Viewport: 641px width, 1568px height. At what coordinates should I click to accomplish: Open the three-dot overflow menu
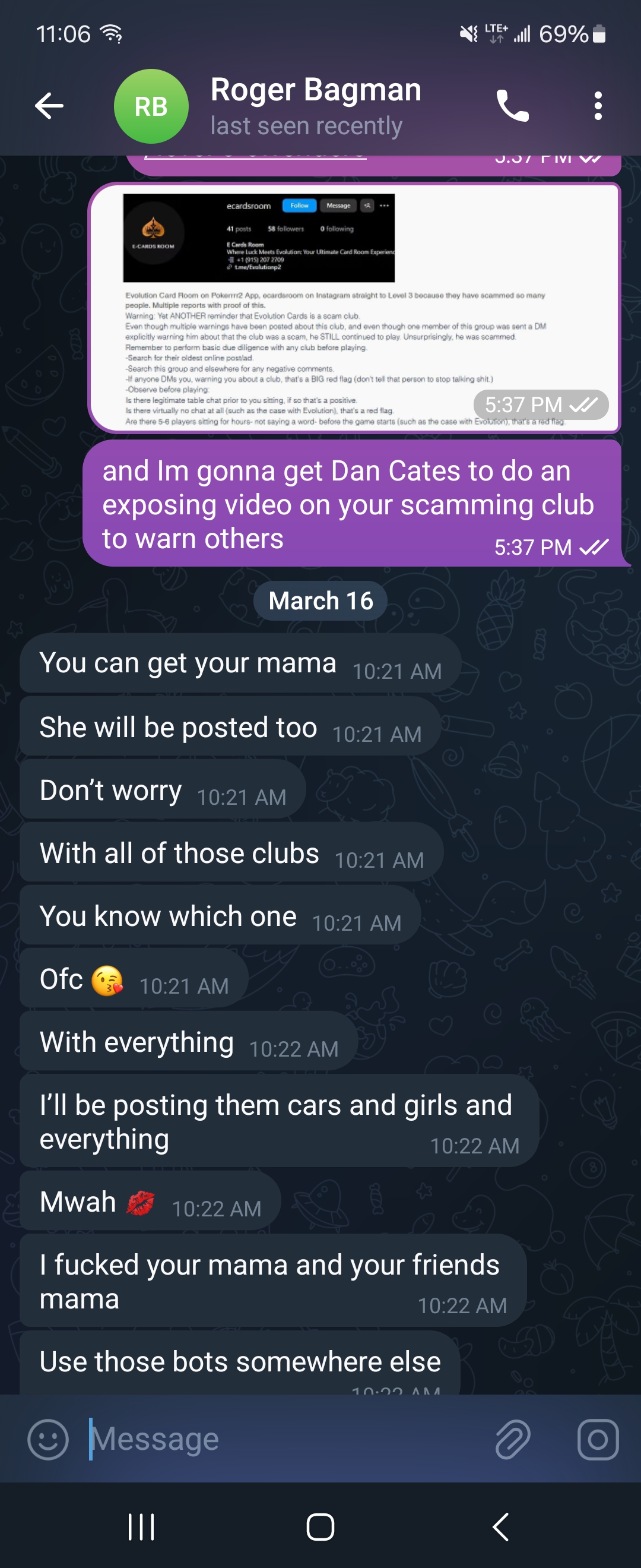tap(598, 106)
